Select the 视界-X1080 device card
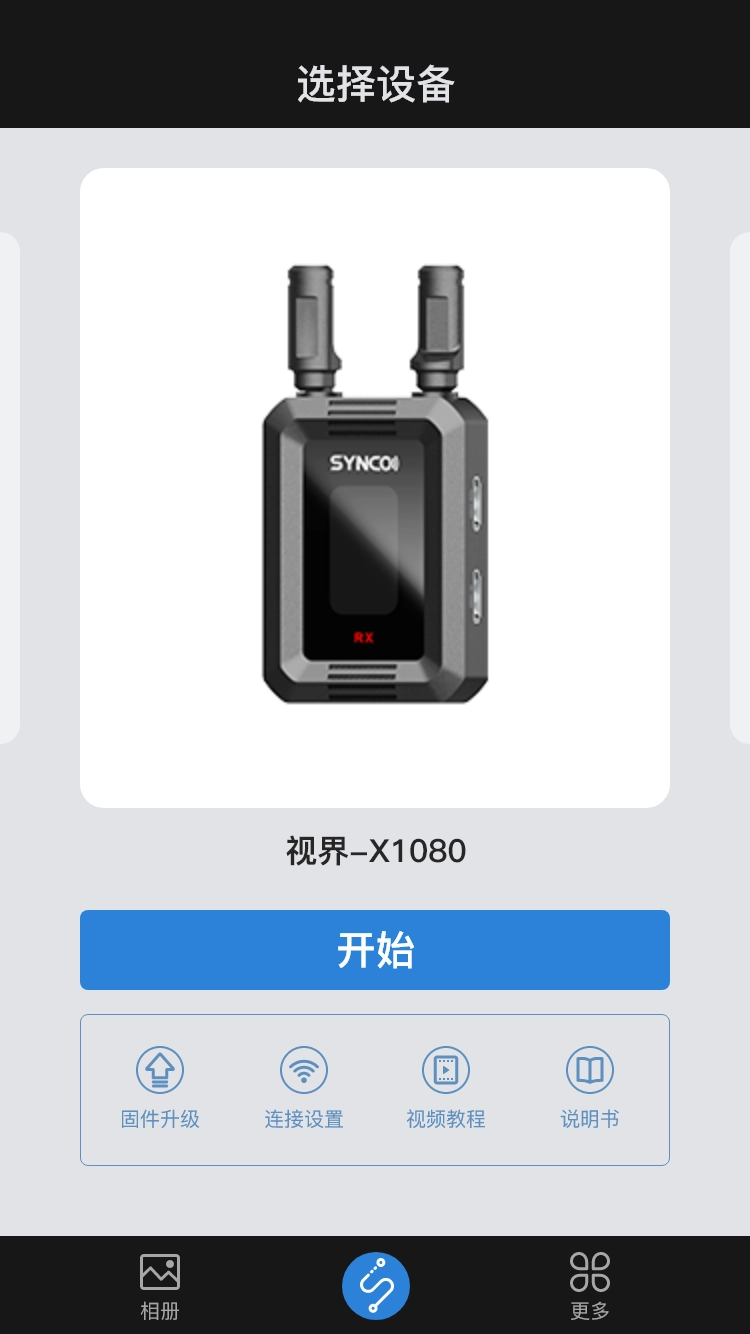The image size is (750, 1334). [x=375, y=488]
